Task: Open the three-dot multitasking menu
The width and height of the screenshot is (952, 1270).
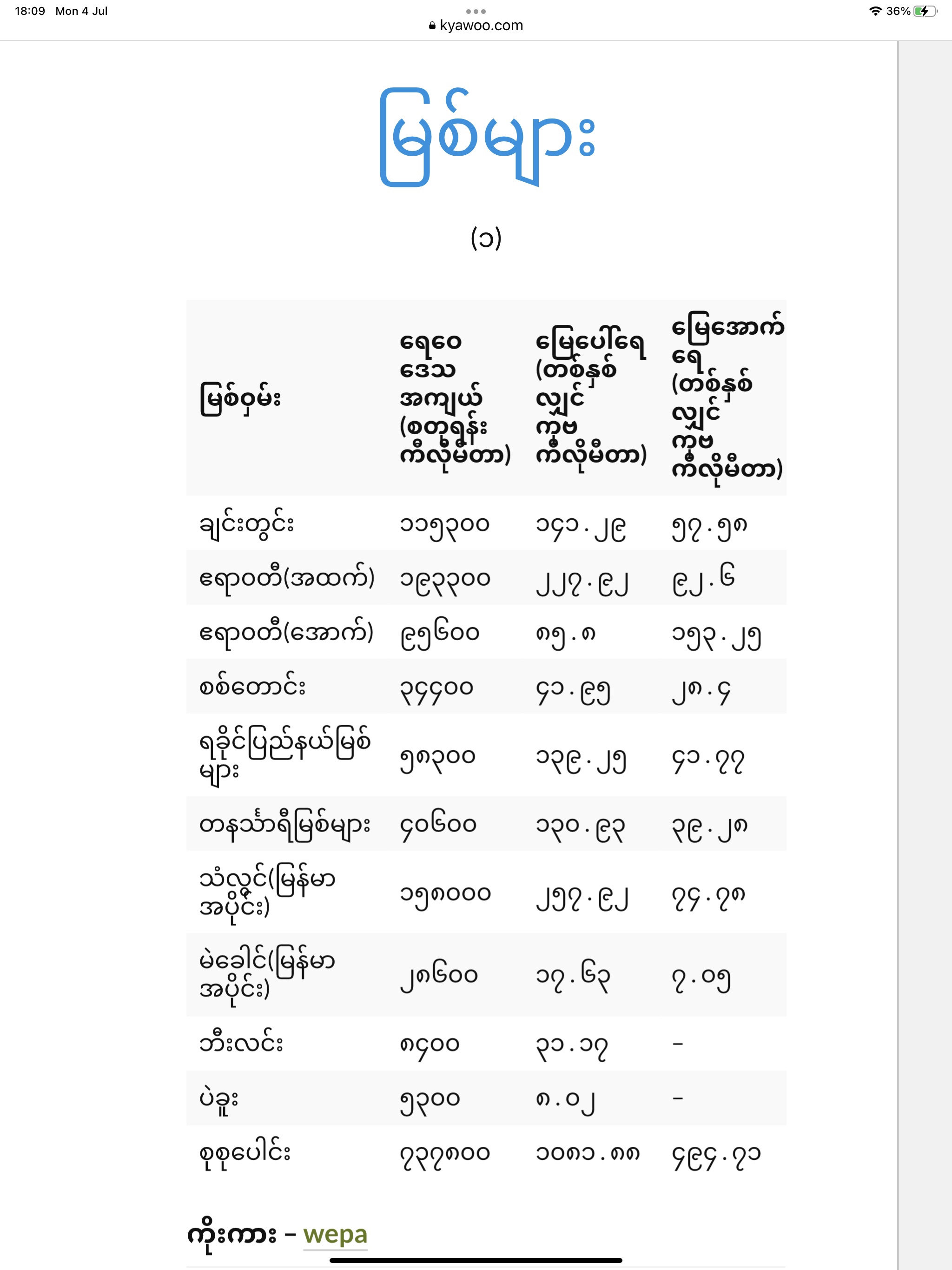Action: click(x=476, y=11)
